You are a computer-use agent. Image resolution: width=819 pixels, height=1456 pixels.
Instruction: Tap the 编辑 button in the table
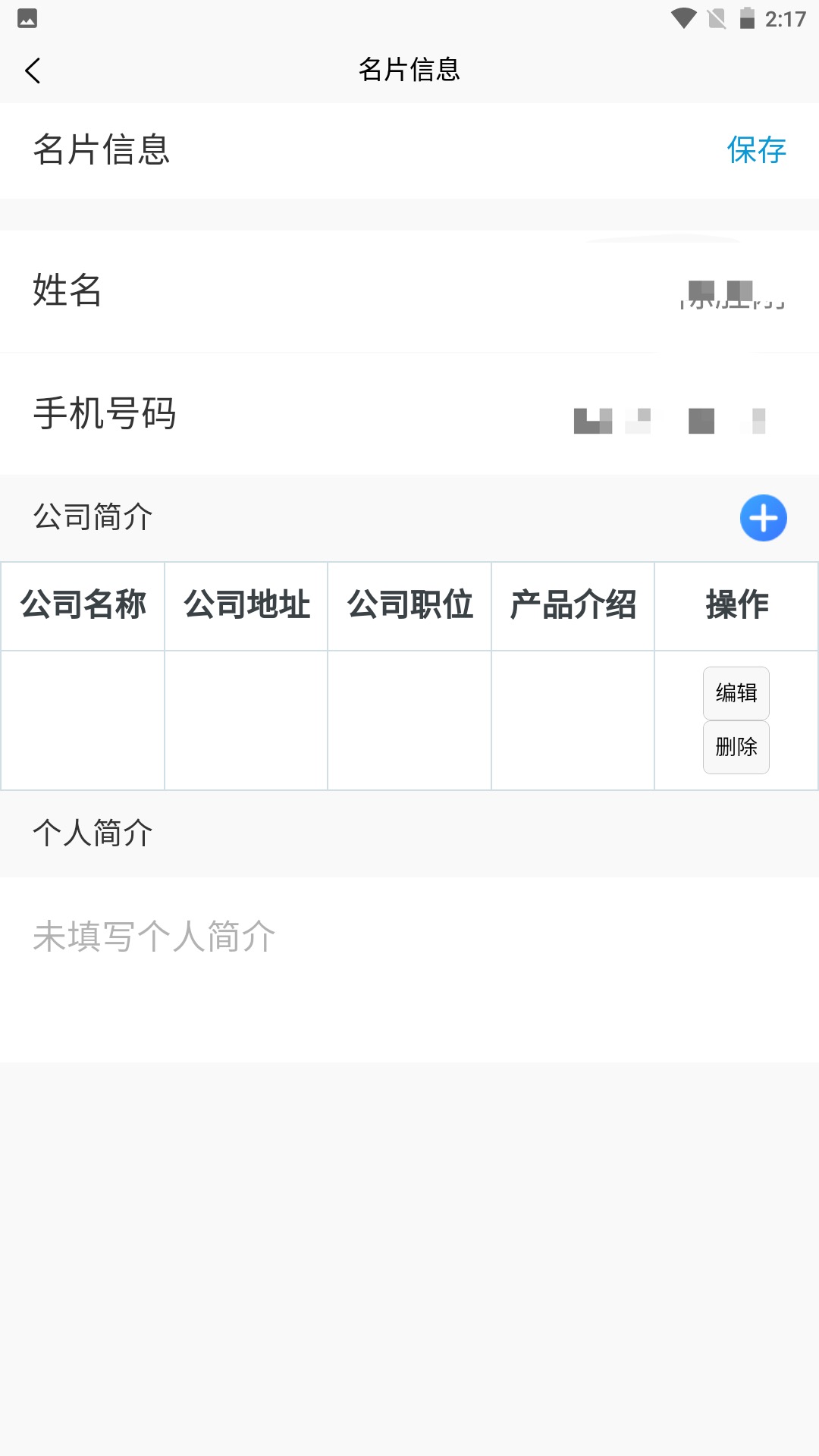pos(736,692)
